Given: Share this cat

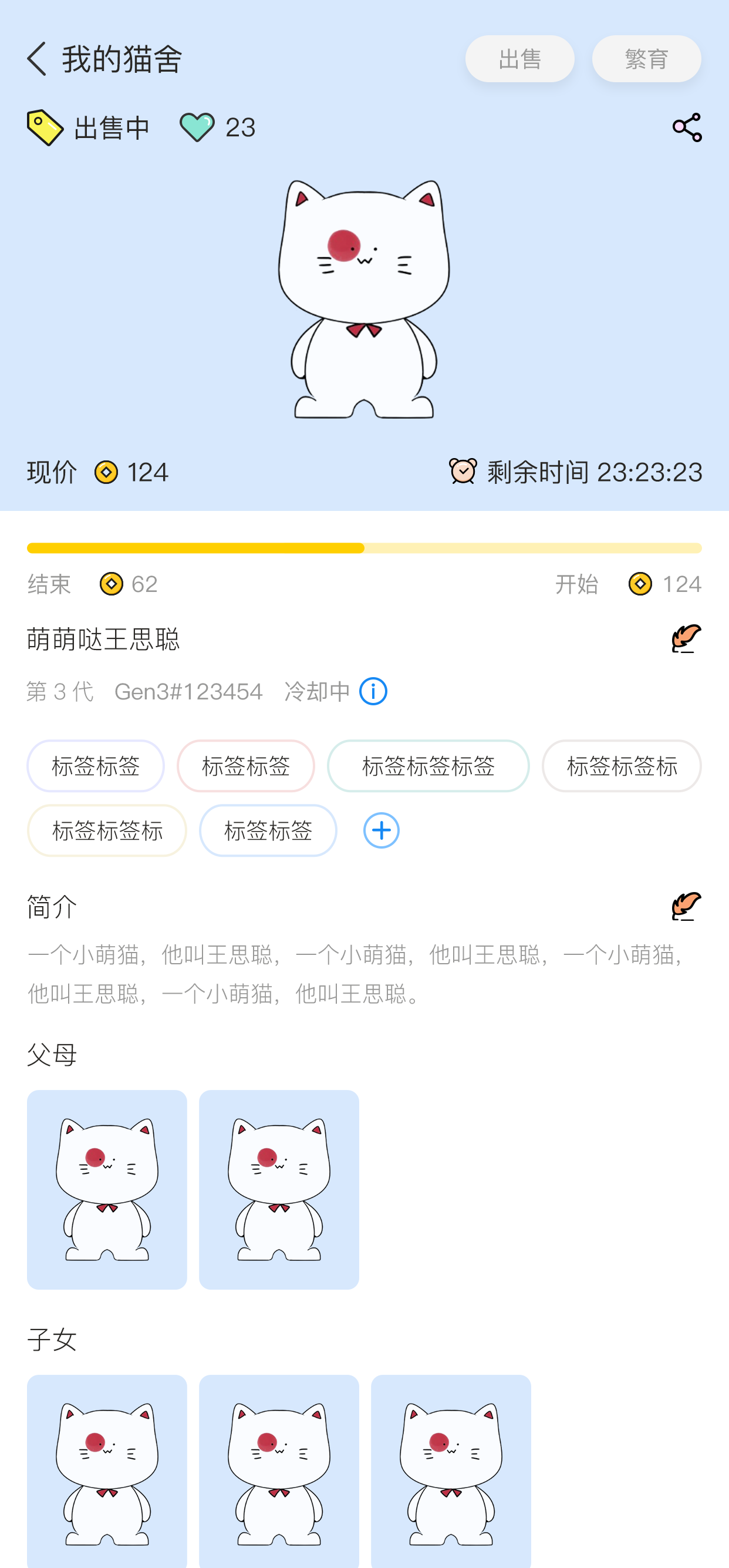Looking at the screenshot, I should pos(686,128).
